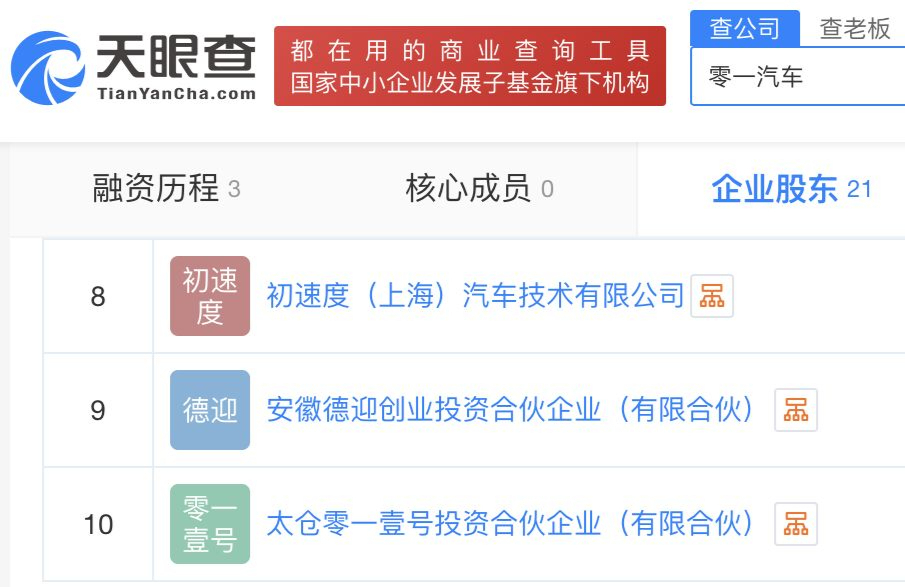The width and height of the screenshot is (905, 587).
Task: Open 安徽德迎创业投资合伙企业 company page
Action: coord(510,410)
